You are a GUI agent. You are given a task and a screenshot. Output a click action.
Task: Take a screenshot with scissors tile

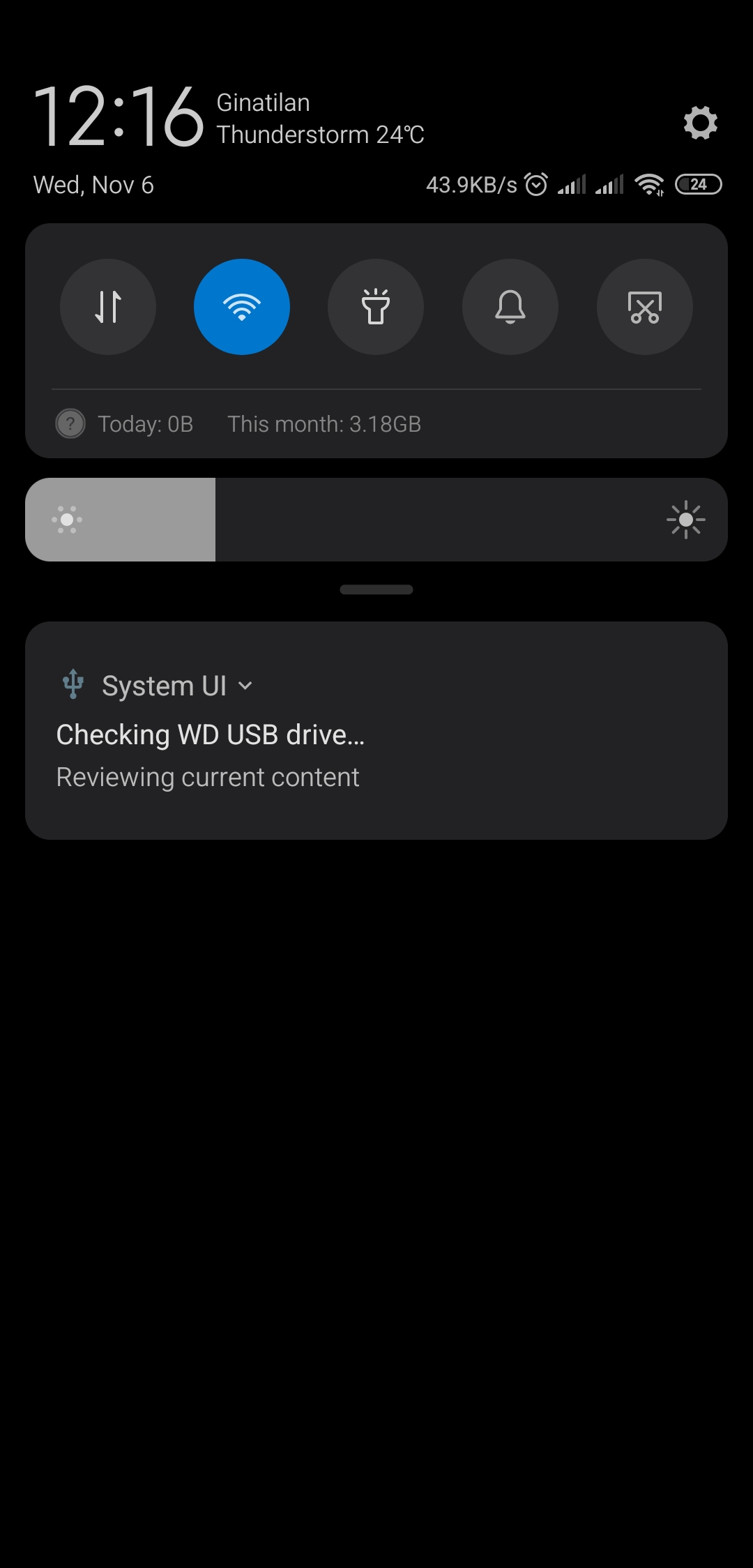645,307
